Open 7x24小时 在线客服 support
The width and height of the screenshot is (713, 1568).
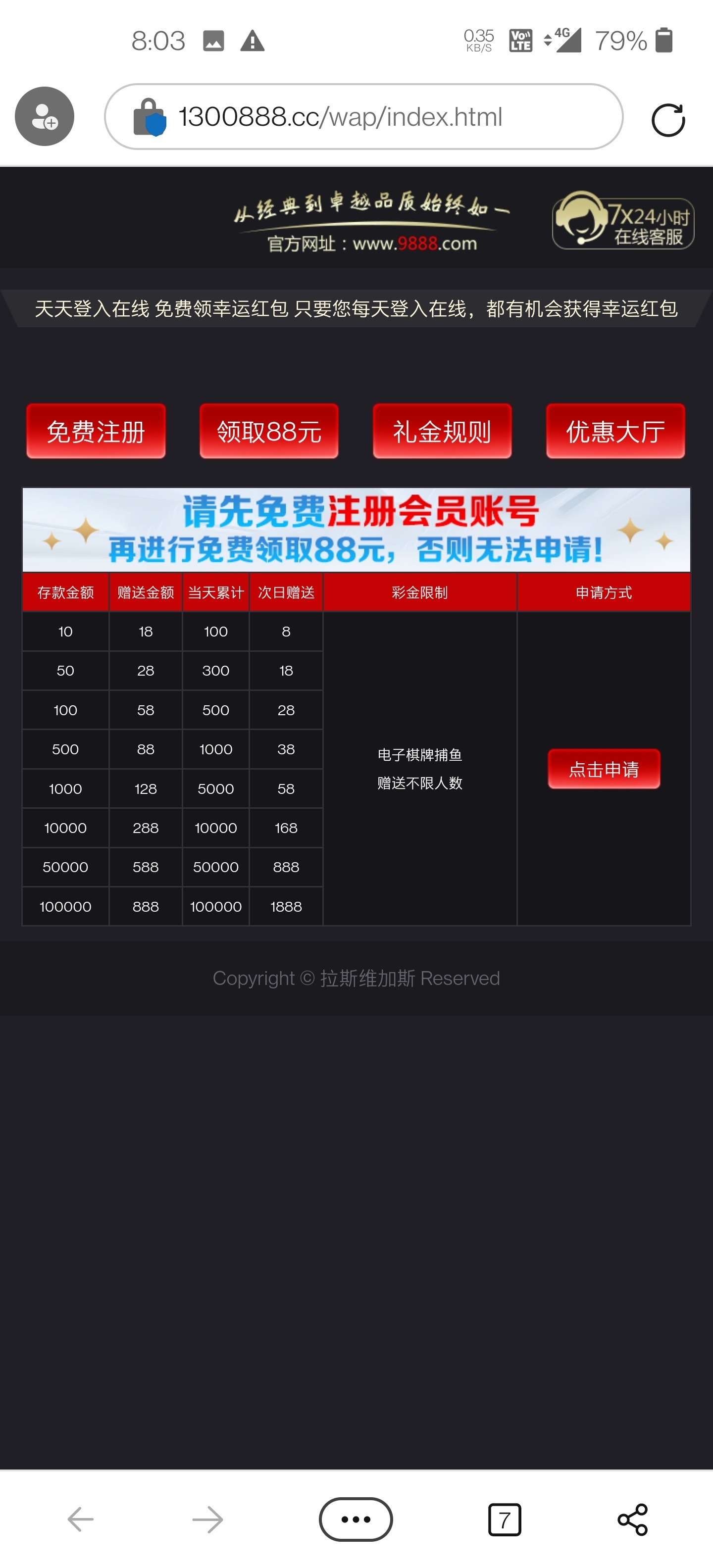(623, 220)
